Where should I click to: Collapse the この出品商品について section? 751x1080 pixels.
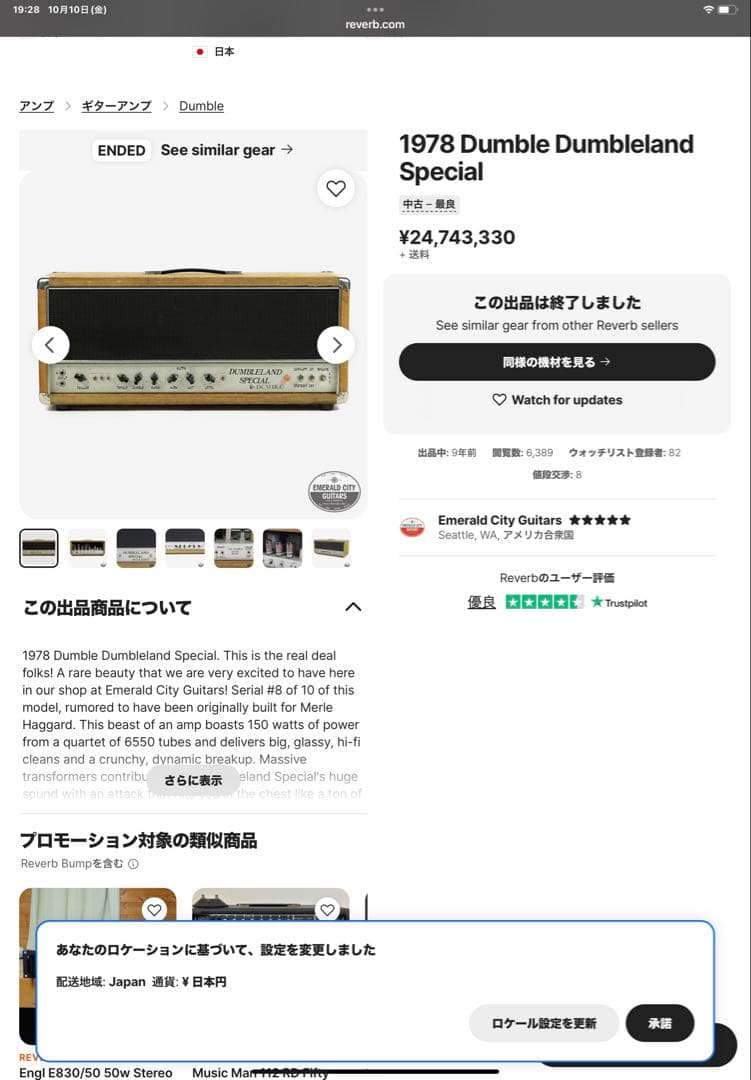353,607
